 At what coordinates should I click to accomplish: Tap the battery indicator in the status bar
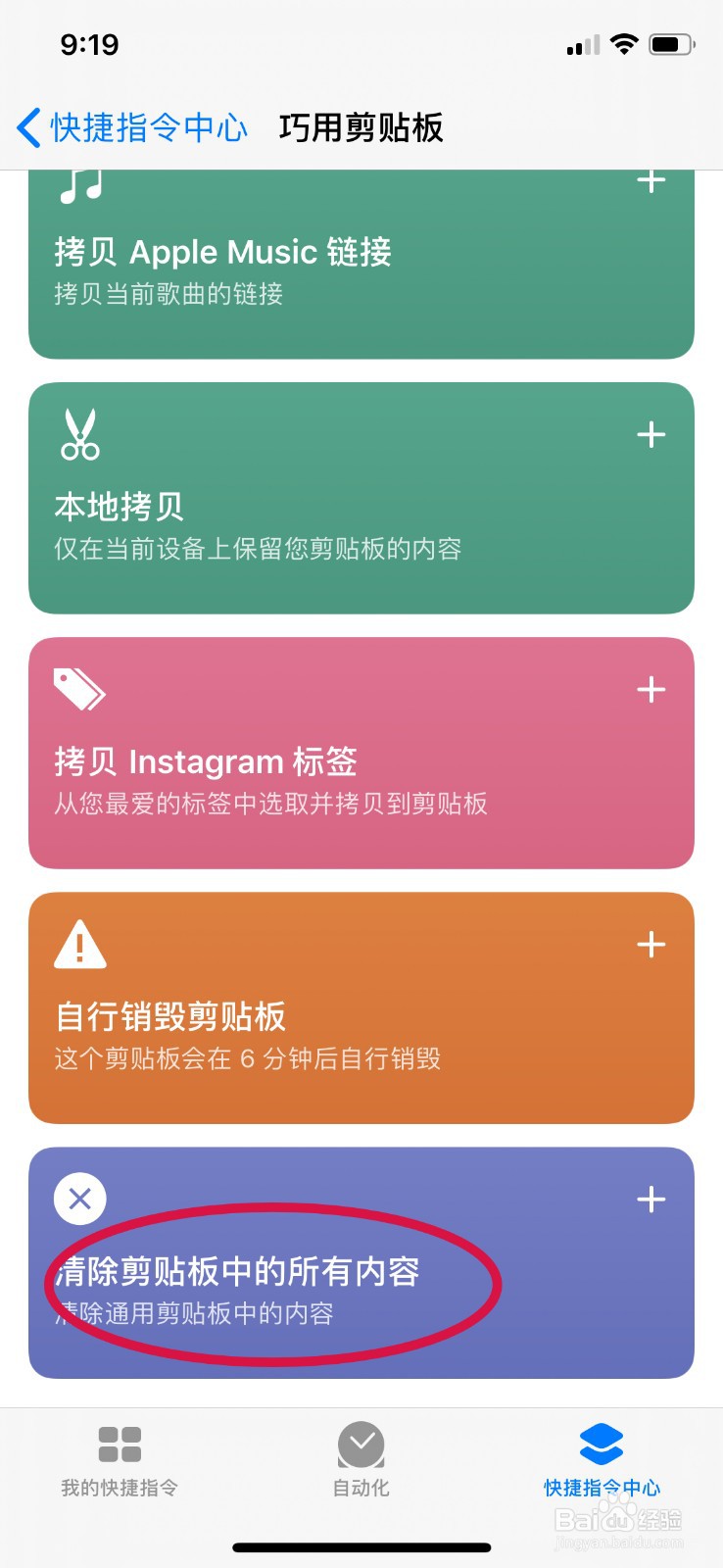(x=671, y=43)
